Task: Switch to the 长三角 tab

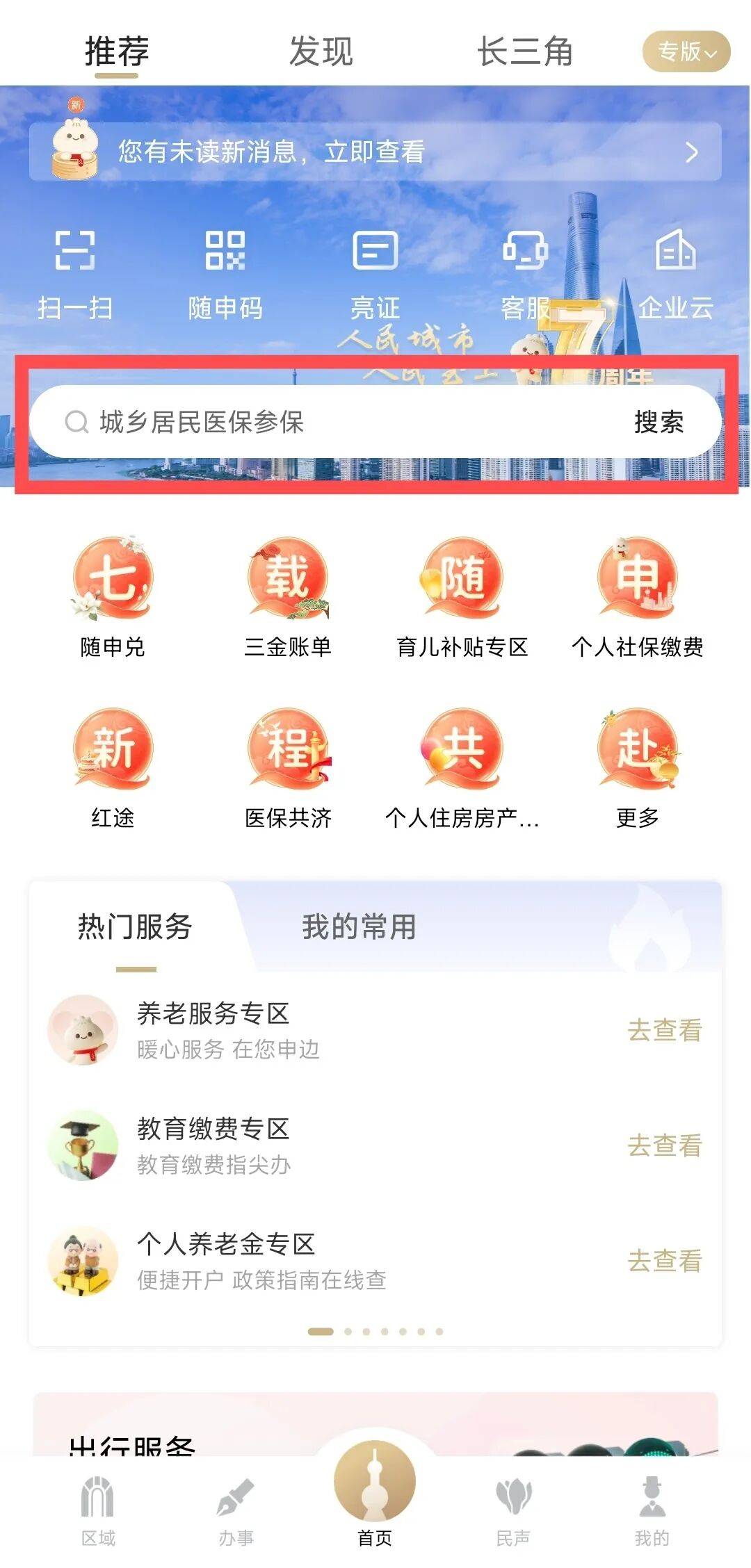Action: [525, 51]
